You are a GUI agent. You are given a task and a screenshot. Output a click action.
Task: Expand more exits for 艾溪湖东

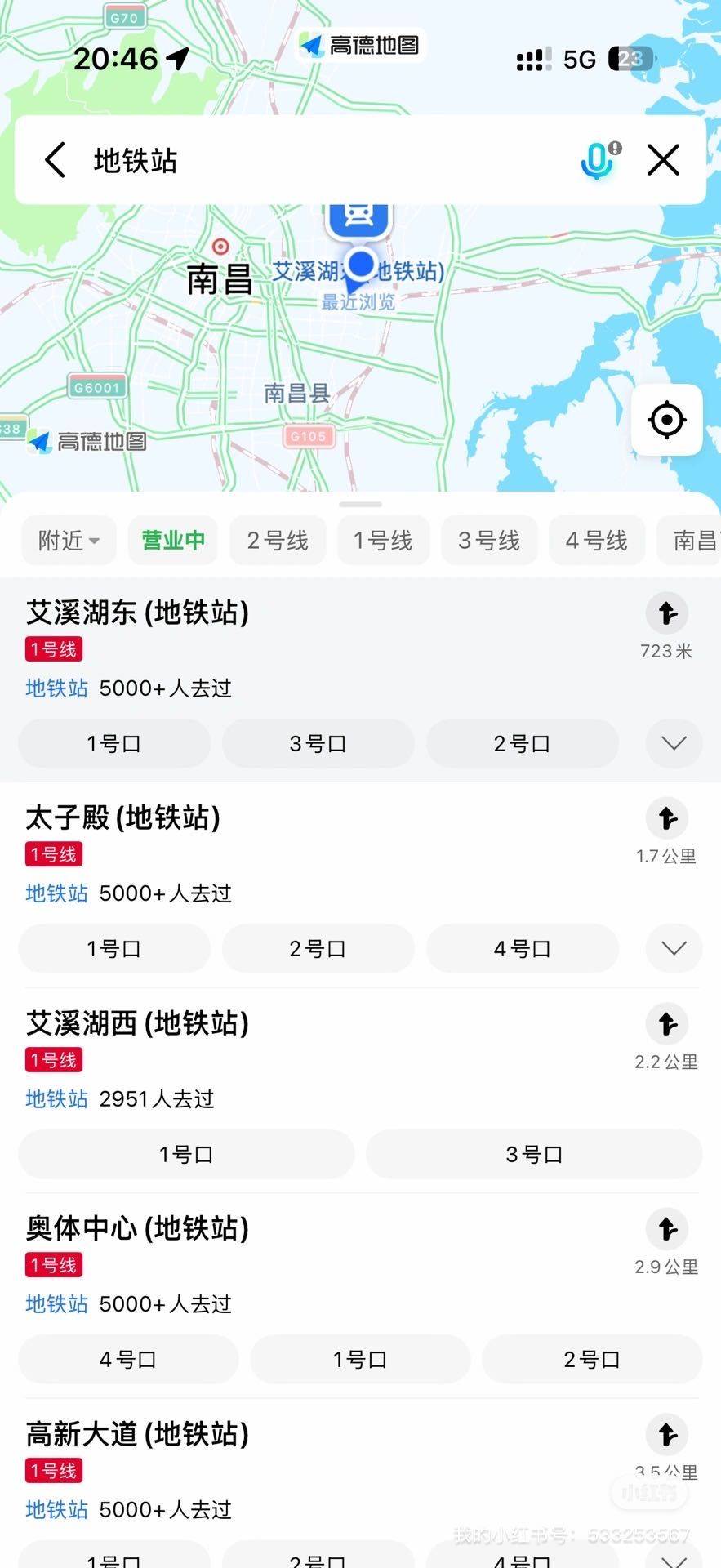coord(674,744)
